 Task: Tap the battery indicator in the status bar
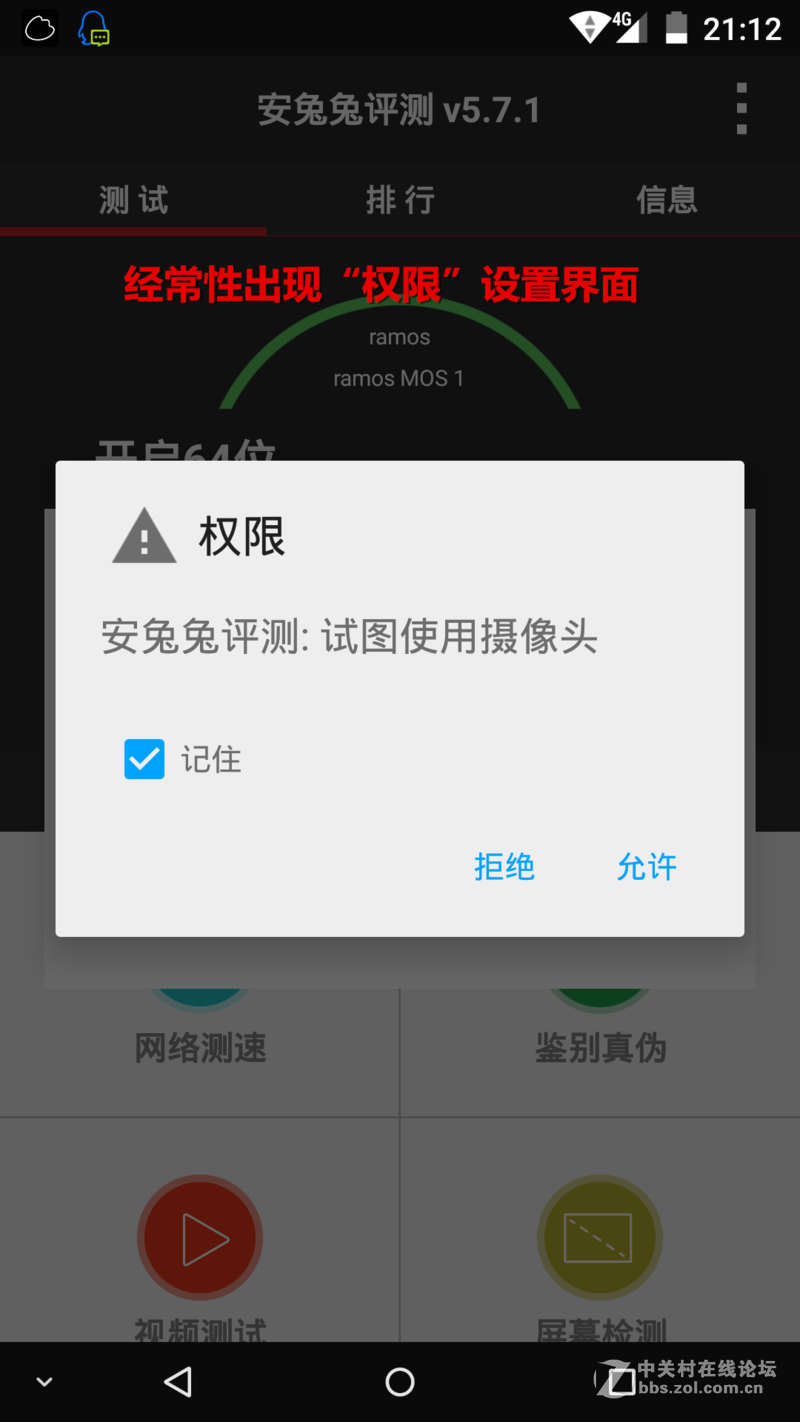[676, 27]
